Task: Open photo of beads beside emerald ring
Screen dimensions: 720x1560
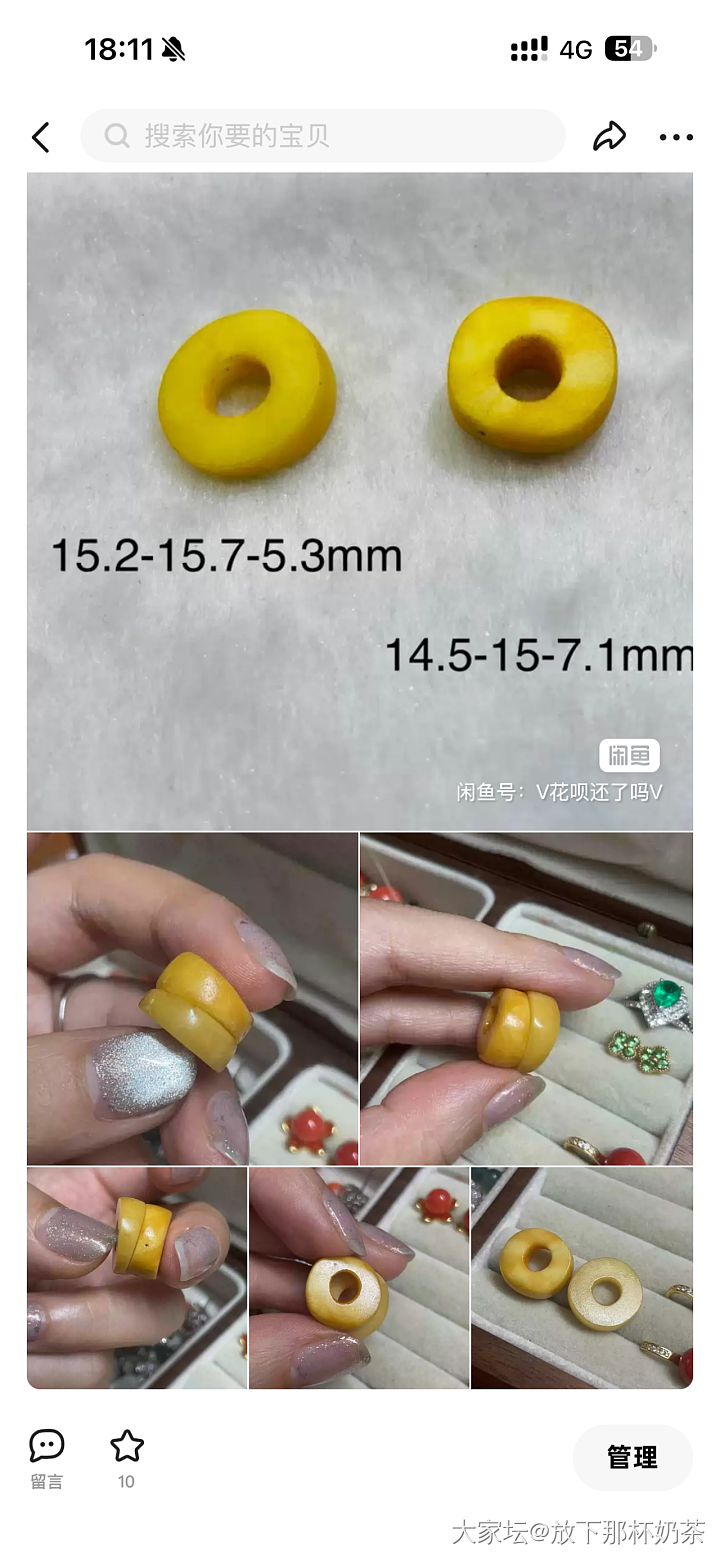Action: click(526, 998)
